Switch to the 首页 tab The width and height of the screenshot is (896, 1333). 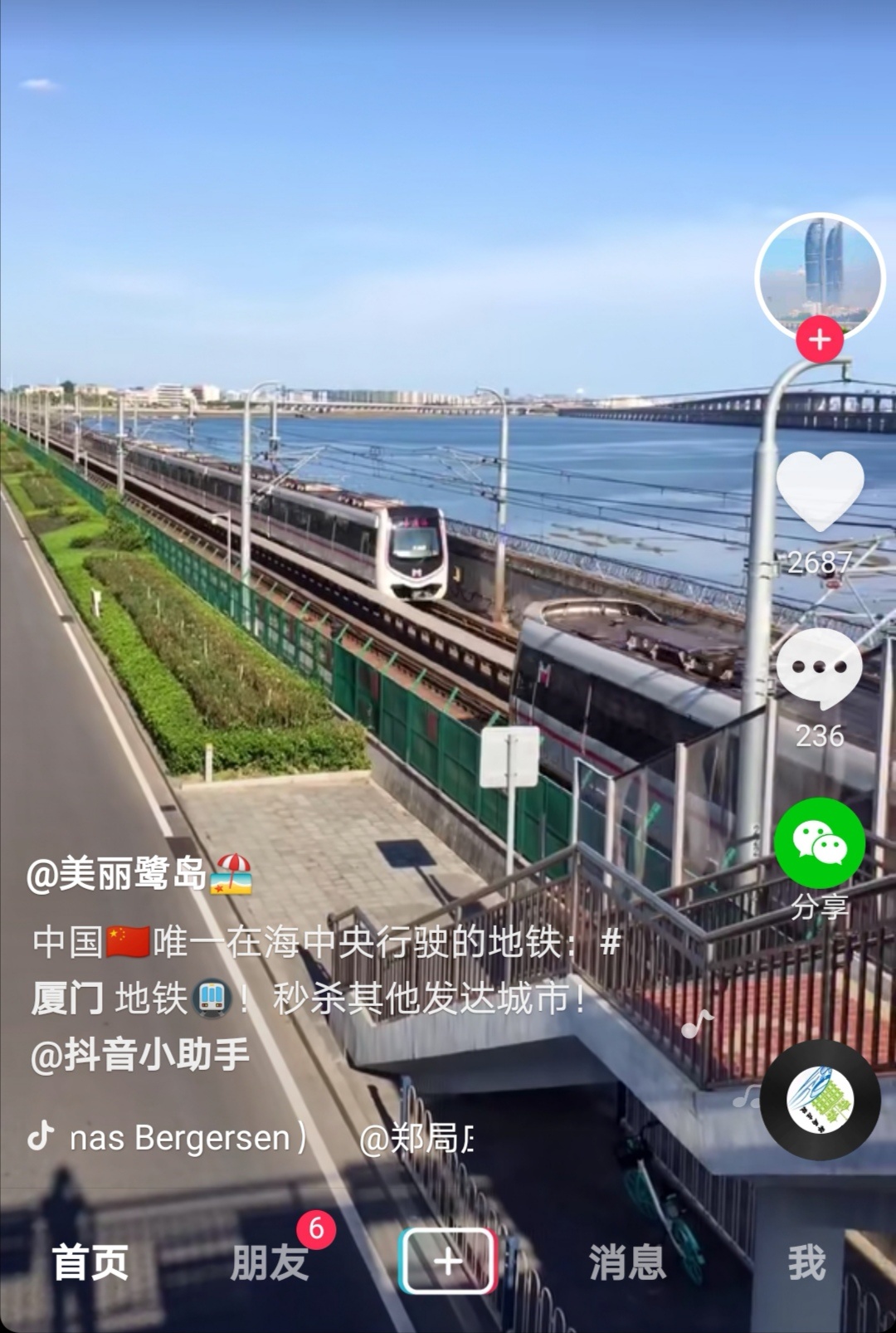point(90,1262)
